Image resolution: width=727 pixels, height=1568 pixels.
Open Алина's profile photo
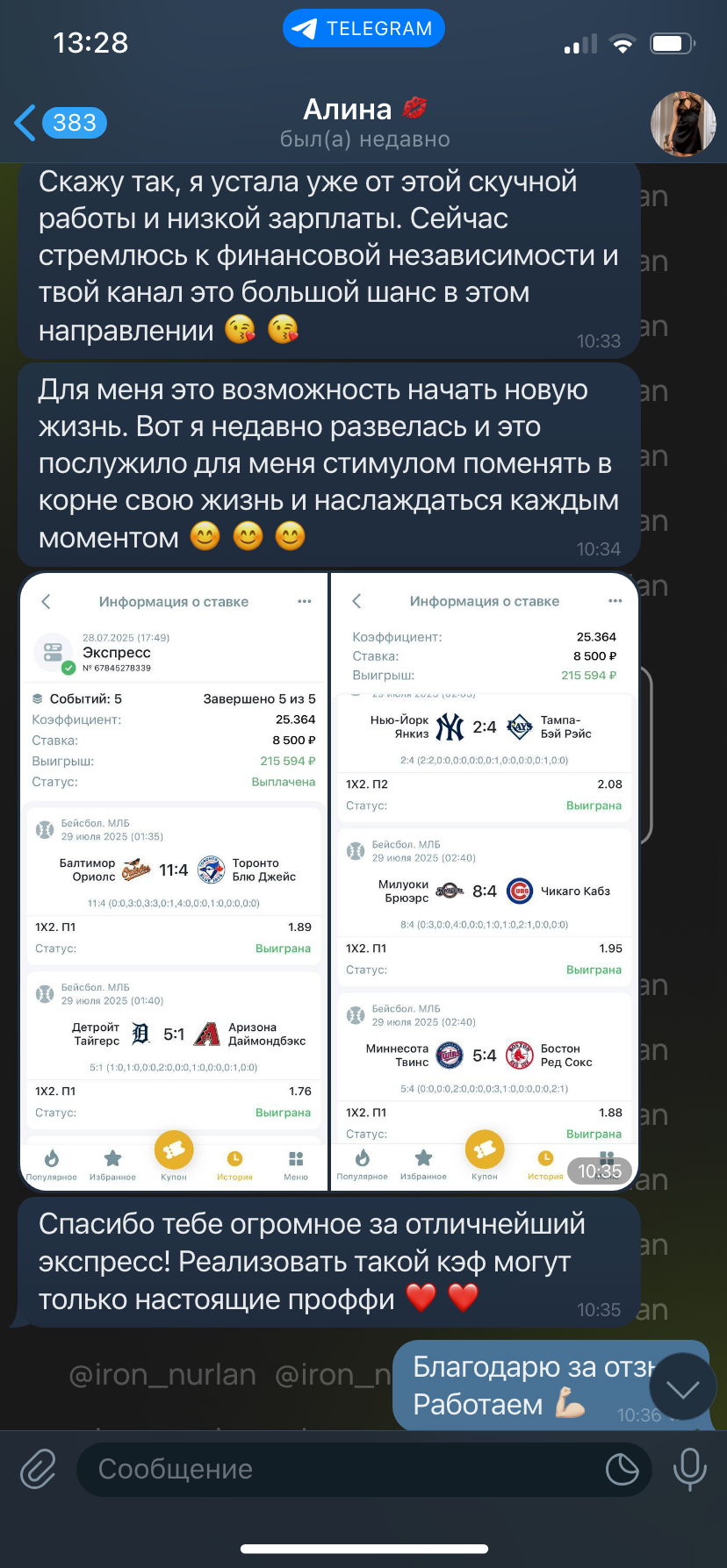pos(683,123)
